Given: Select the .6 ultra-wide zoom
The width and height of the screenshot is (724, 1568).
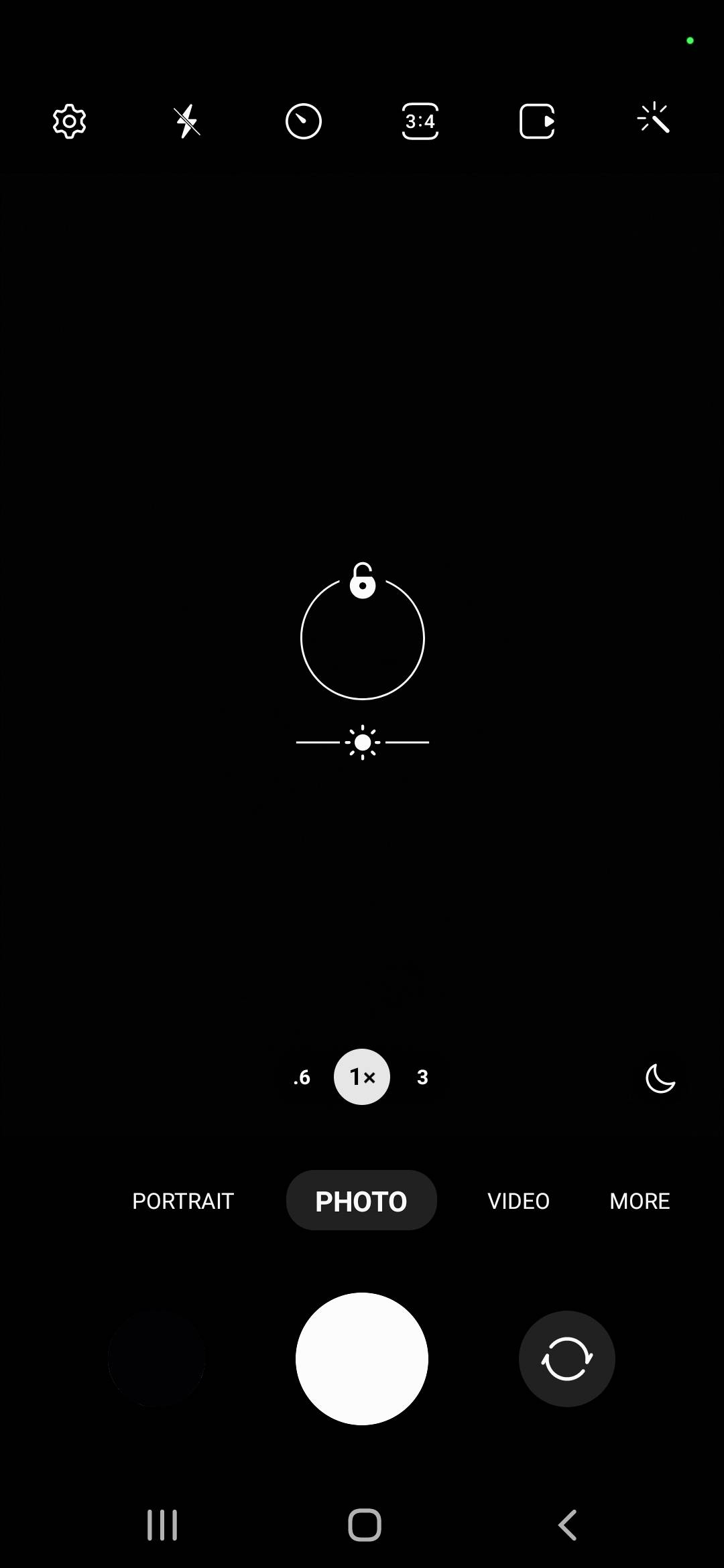Looking at the screenshot, I should point(302,1077).
